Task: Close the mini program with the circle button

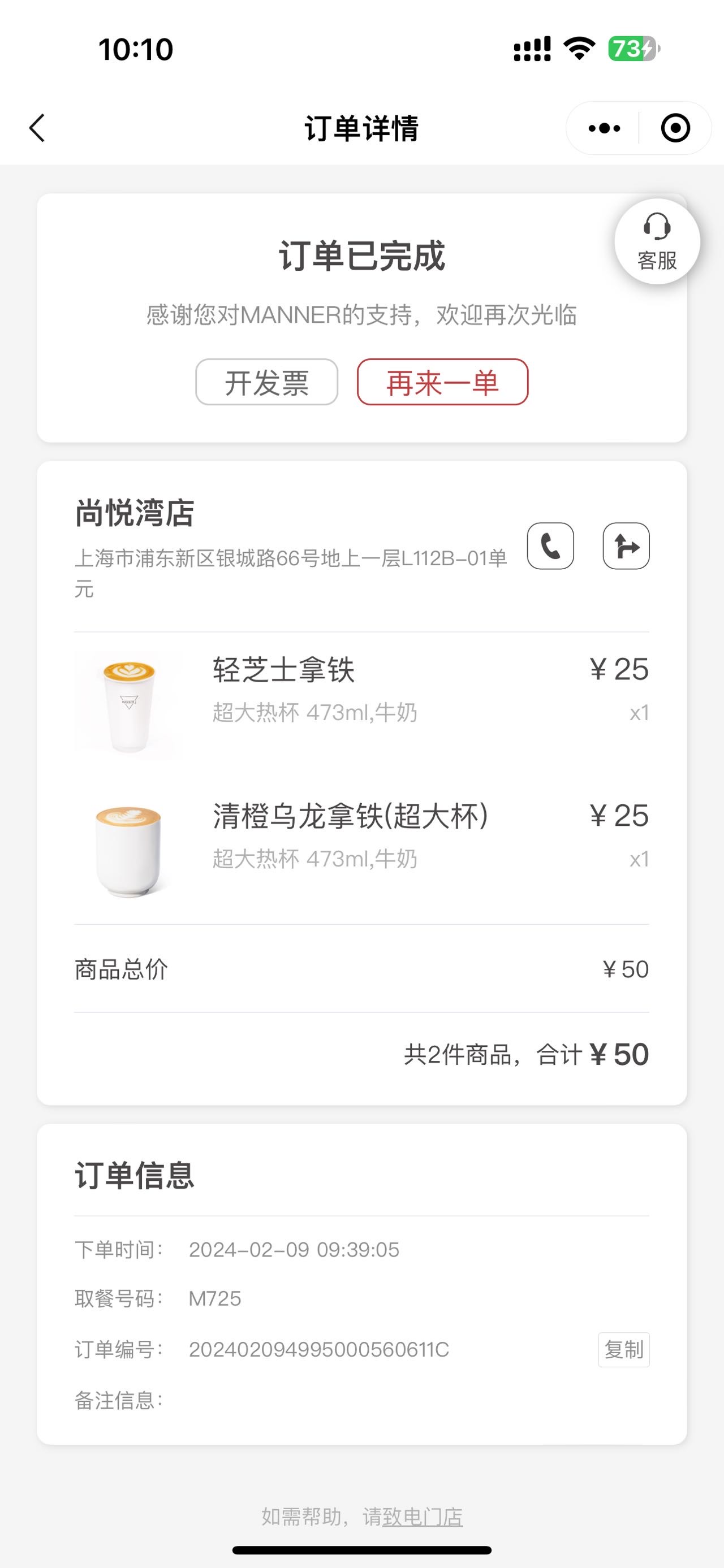Action: [x=675, y=128]
